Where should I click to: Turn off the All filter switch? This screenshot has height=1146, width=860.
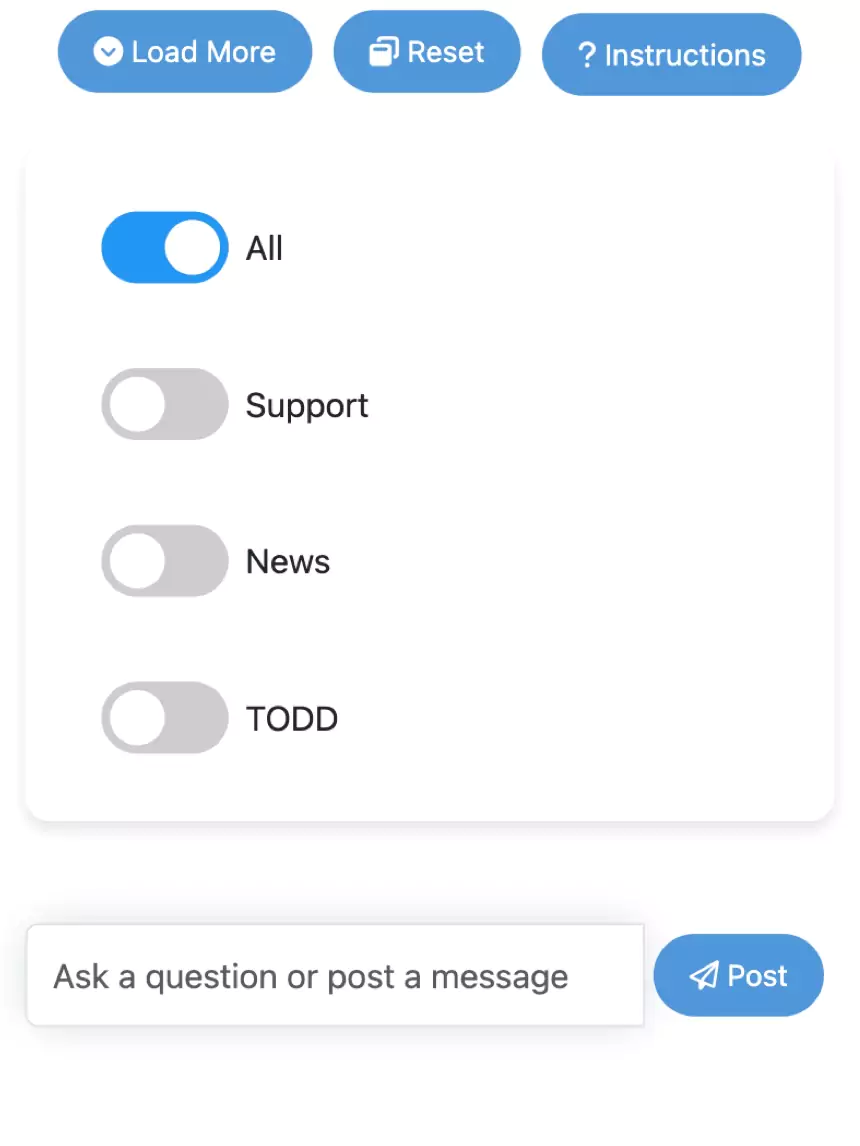165,248
